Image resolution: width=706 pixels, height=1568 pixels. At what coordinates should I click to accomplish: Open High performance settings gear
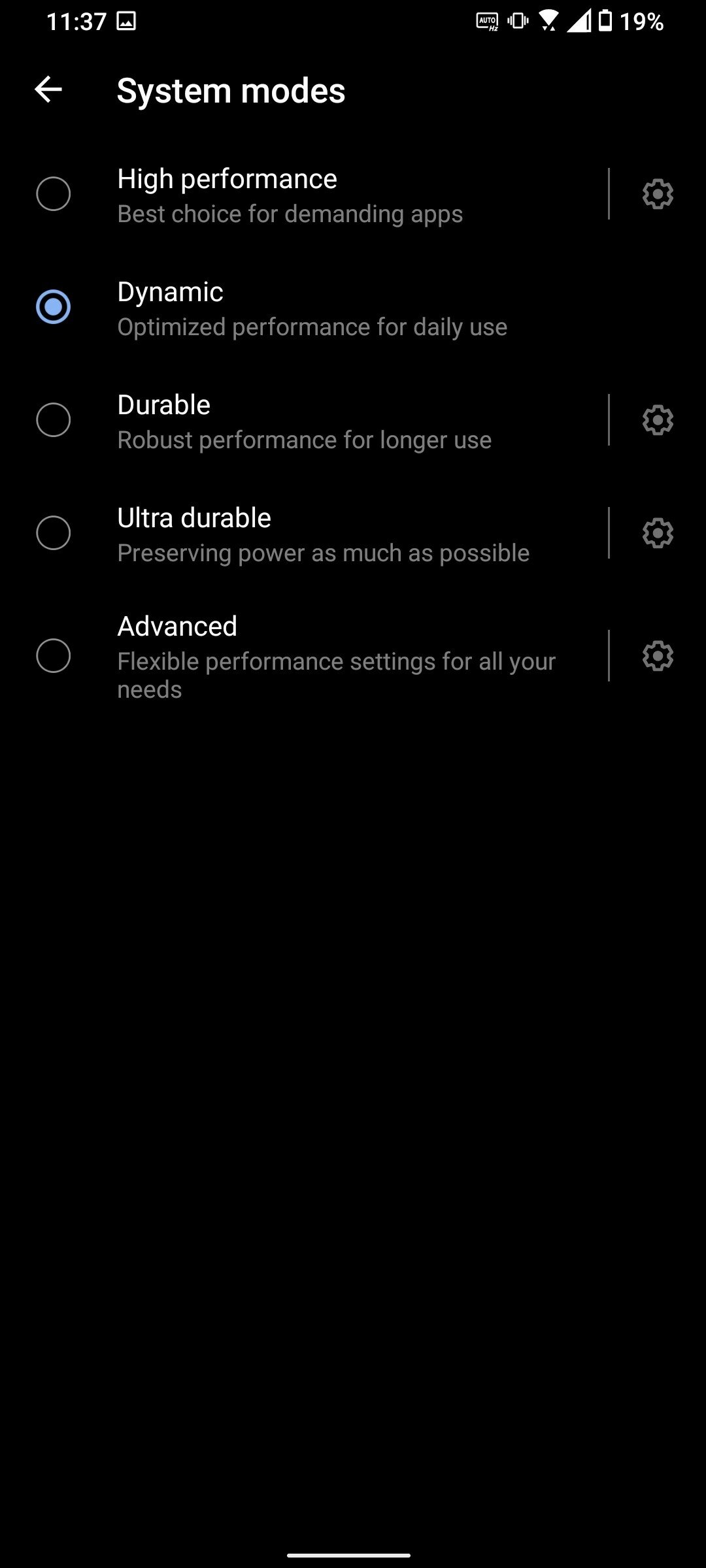click(657, 194)
